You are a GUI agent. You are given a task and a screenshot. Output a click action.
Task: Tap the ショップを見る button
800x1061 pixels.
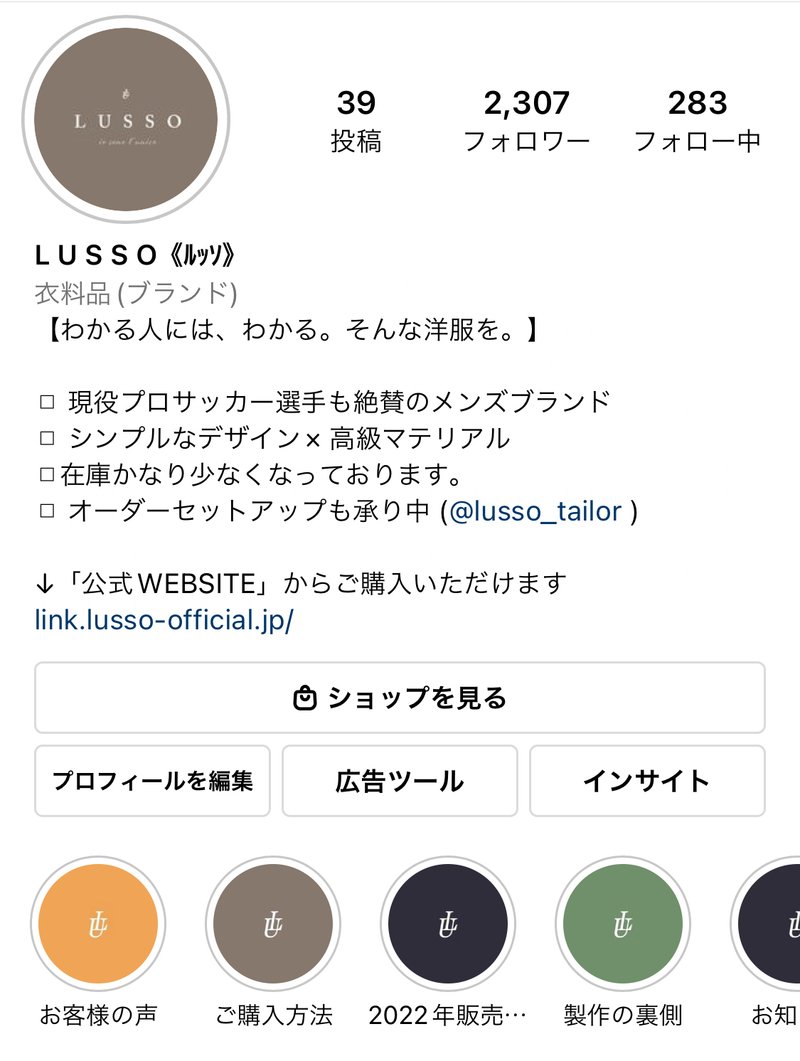400,698
